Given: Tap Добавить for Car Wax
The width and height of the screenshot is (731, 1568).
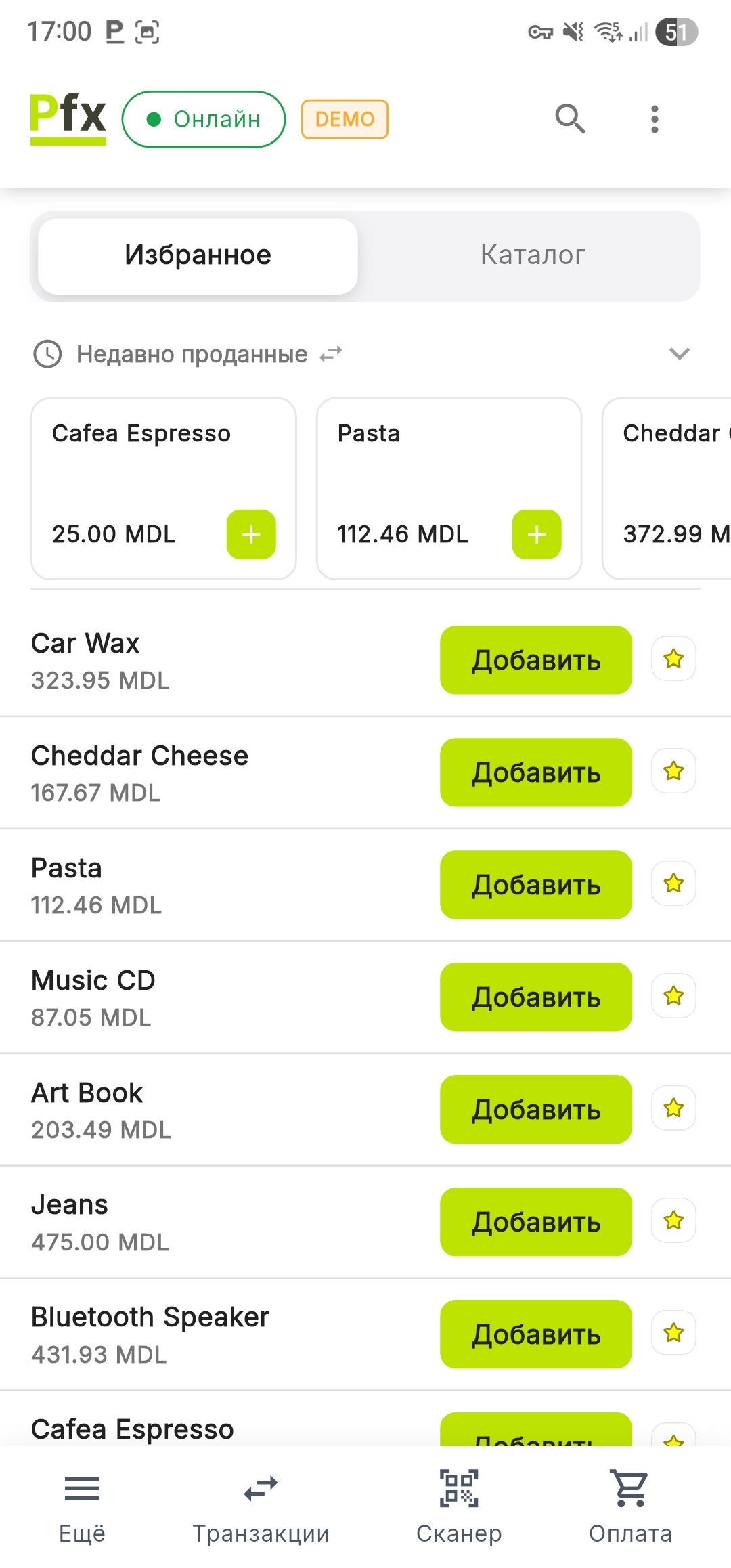Looking at the screenshot, I should (535, 659).
